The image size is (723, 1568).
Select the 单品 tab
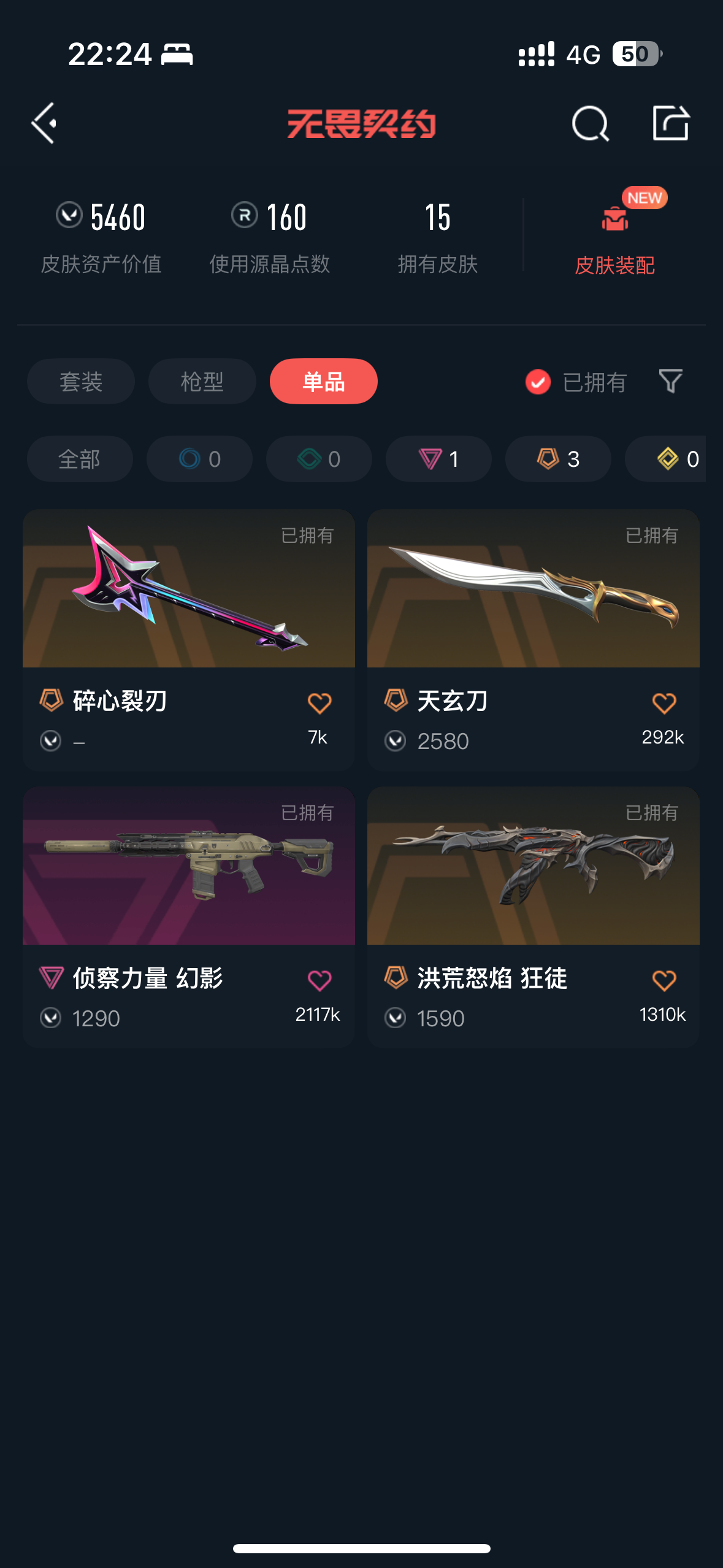coord(324,382)
